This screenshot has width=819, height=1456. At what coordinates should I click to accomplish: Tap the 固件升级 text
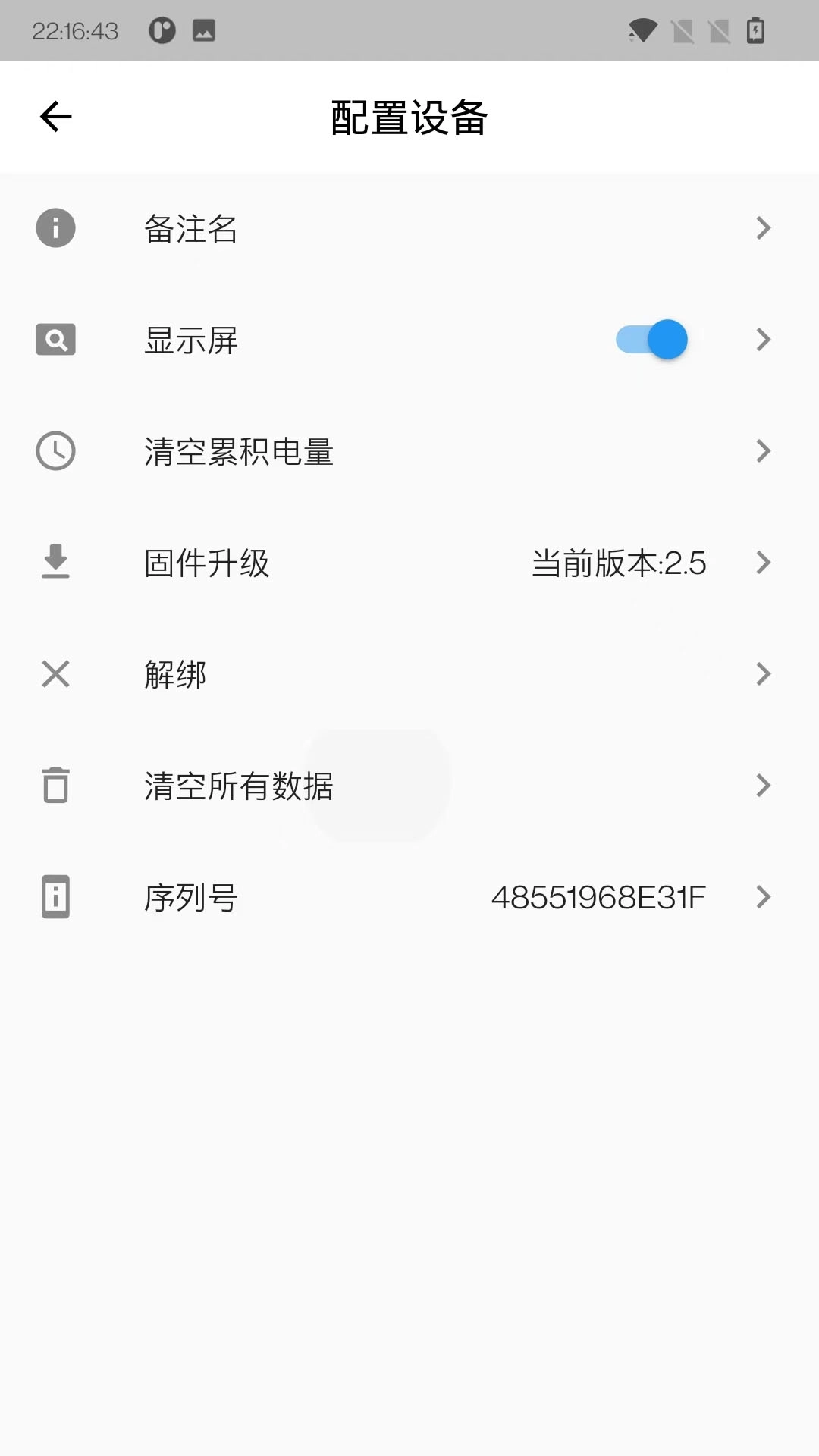[x=207, y=562]
